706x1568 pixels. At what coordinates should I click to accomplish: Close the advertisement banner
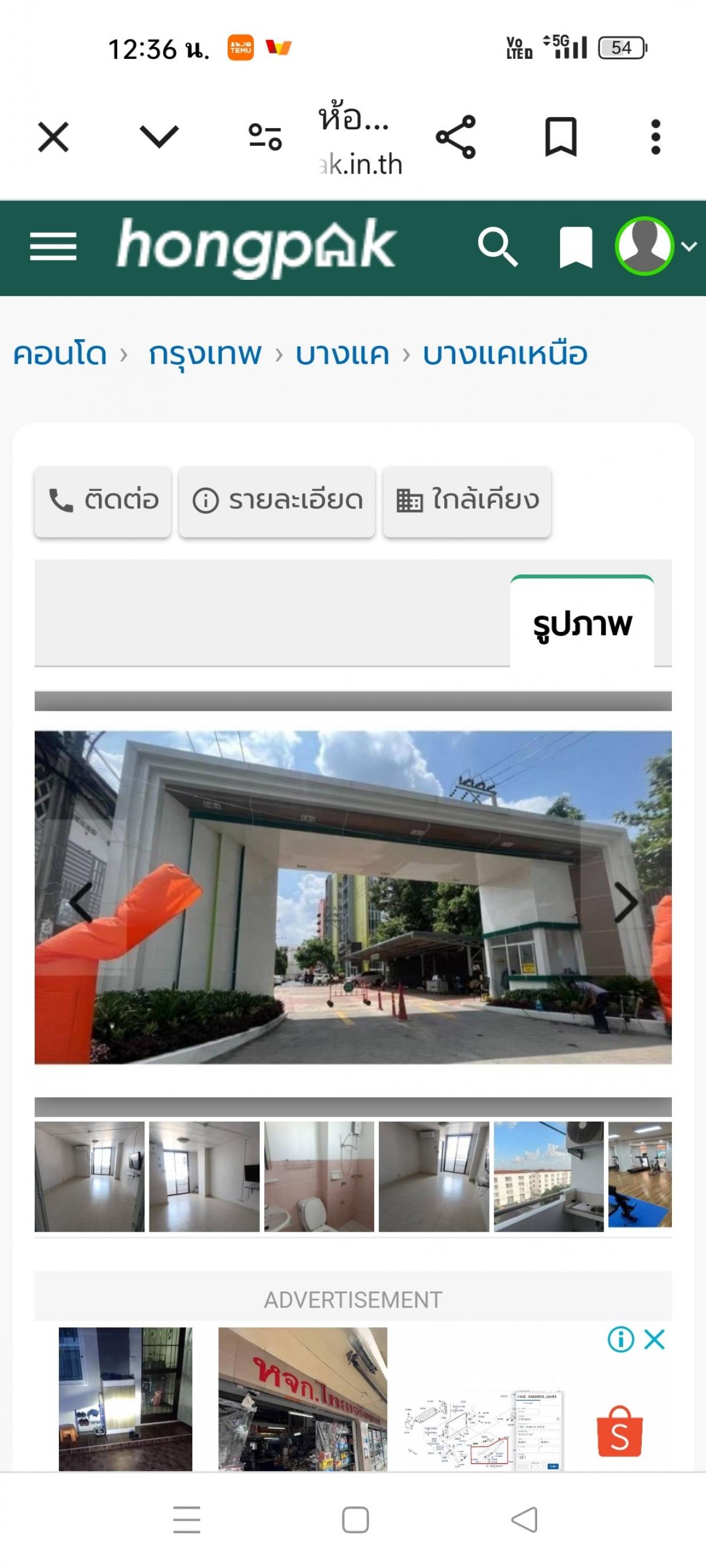pyautogui.click(x=654, y=1339)
